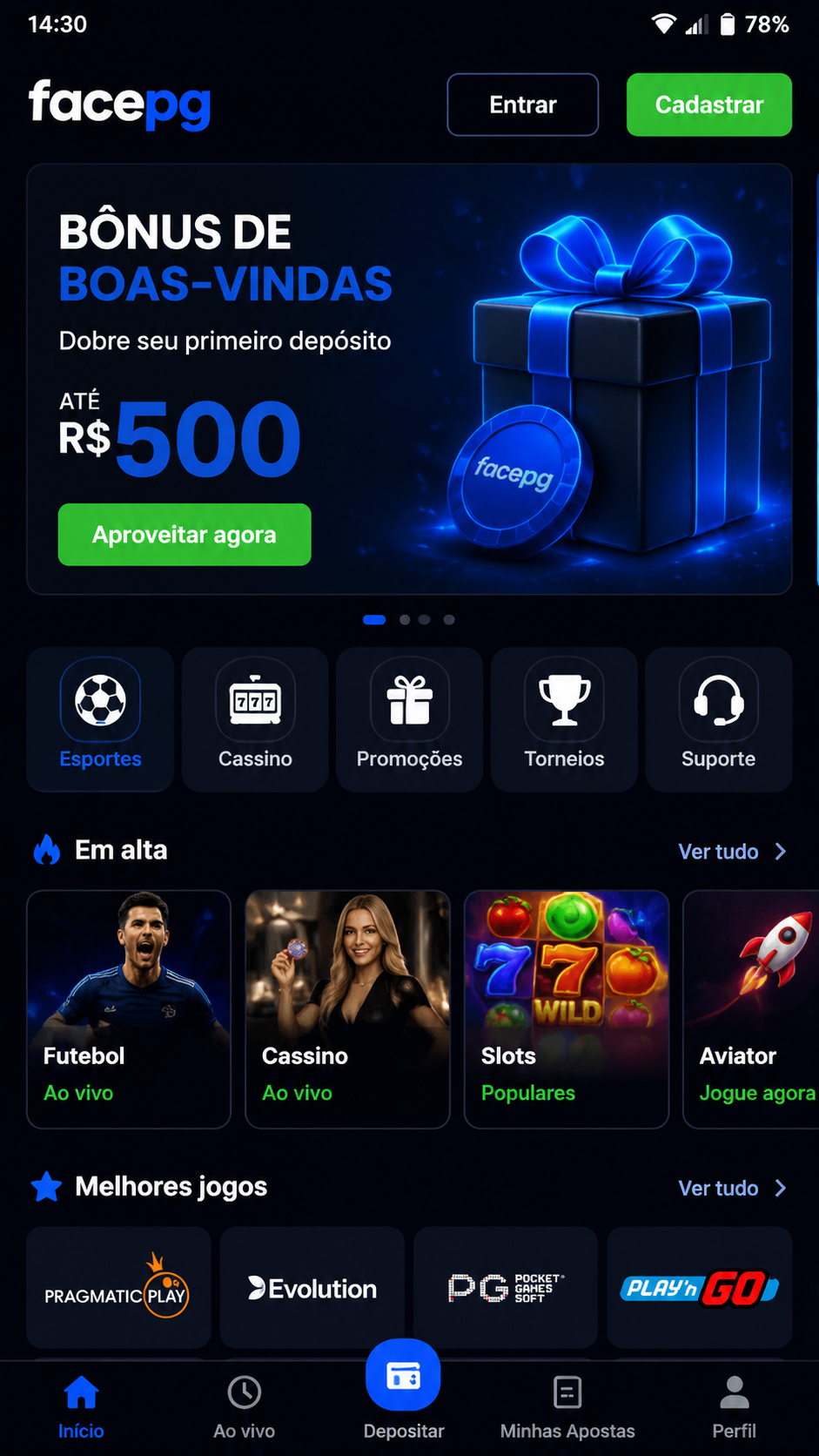Screen dimensions: 819x1456
Task: See all Melhores jogos with Ver tudo
Action: (732, 1189)
